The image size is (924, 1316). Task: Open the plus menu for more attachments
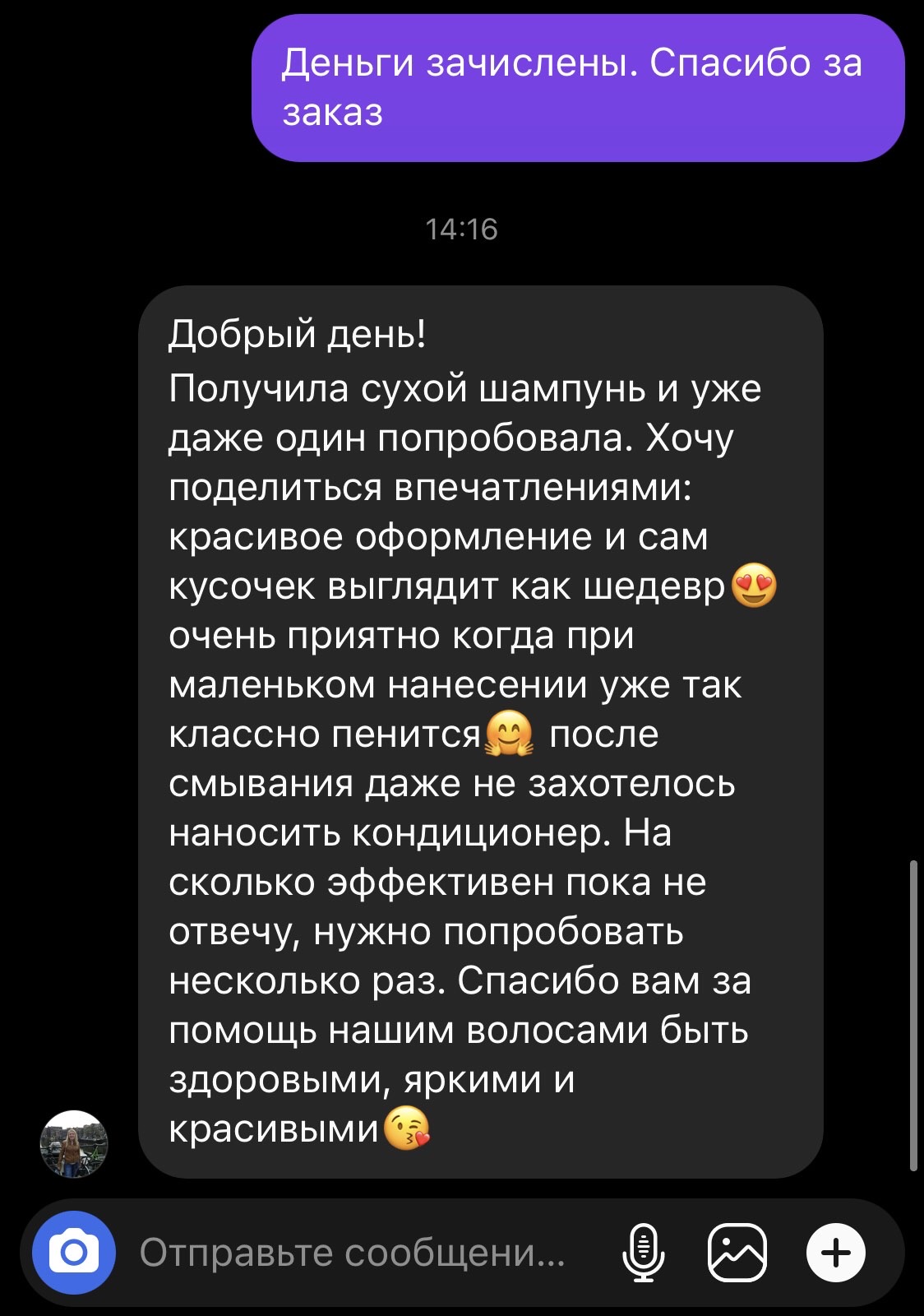835,1253
